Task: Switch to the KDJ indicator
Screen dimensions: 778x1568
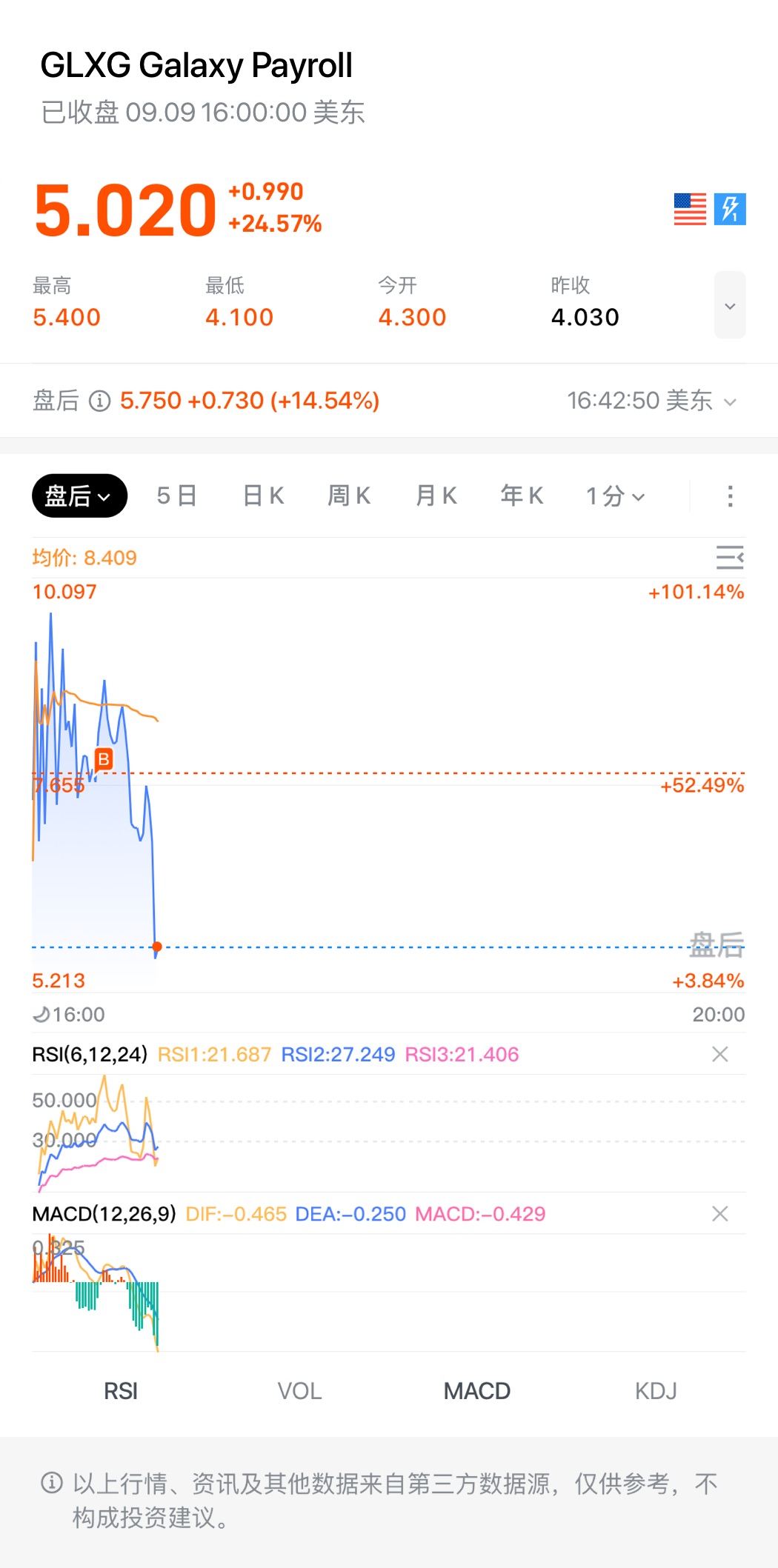Action: (656, 1391)
